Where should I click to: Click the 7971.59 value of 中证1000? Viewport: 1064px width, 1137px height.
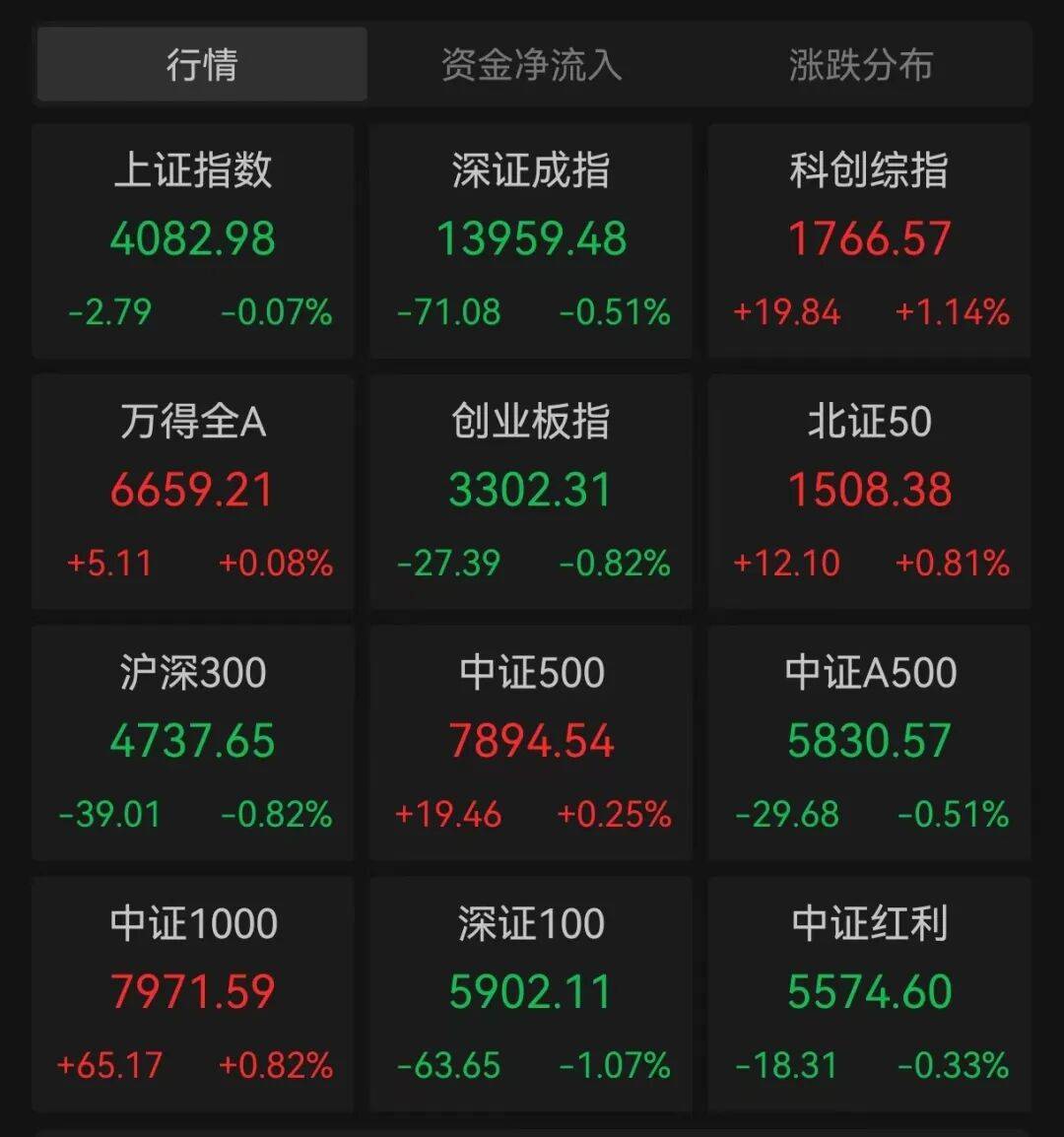193,993
